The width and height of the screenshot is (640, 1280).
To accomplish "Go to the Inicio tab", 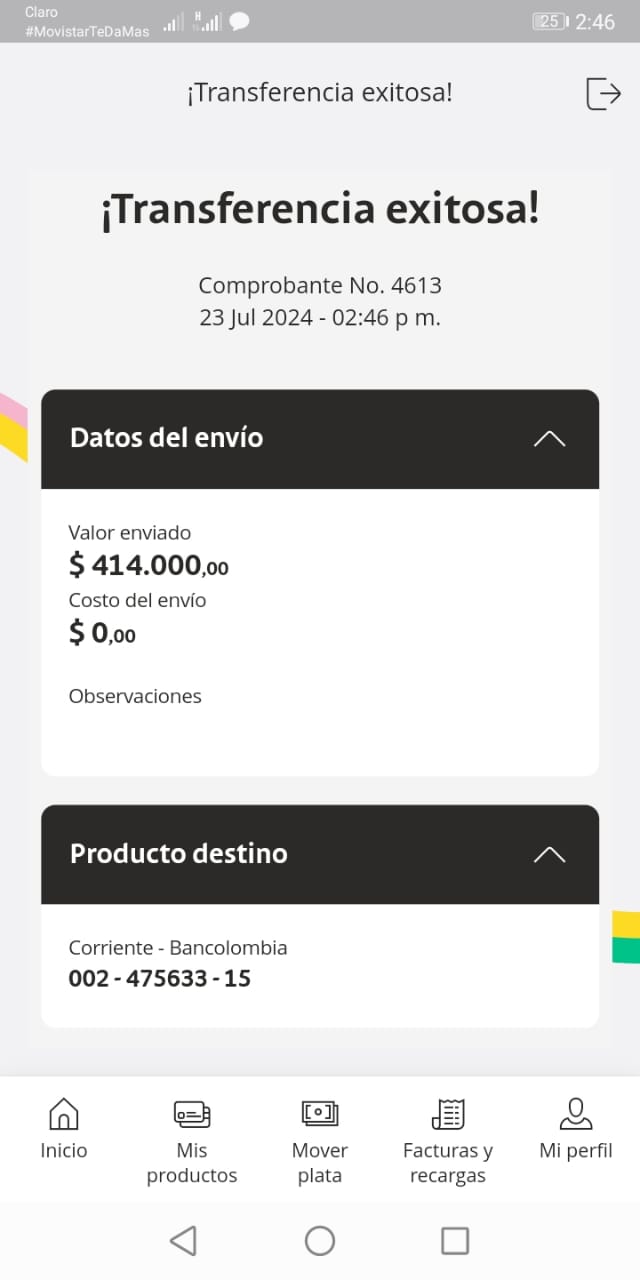I will (64, 1130).
